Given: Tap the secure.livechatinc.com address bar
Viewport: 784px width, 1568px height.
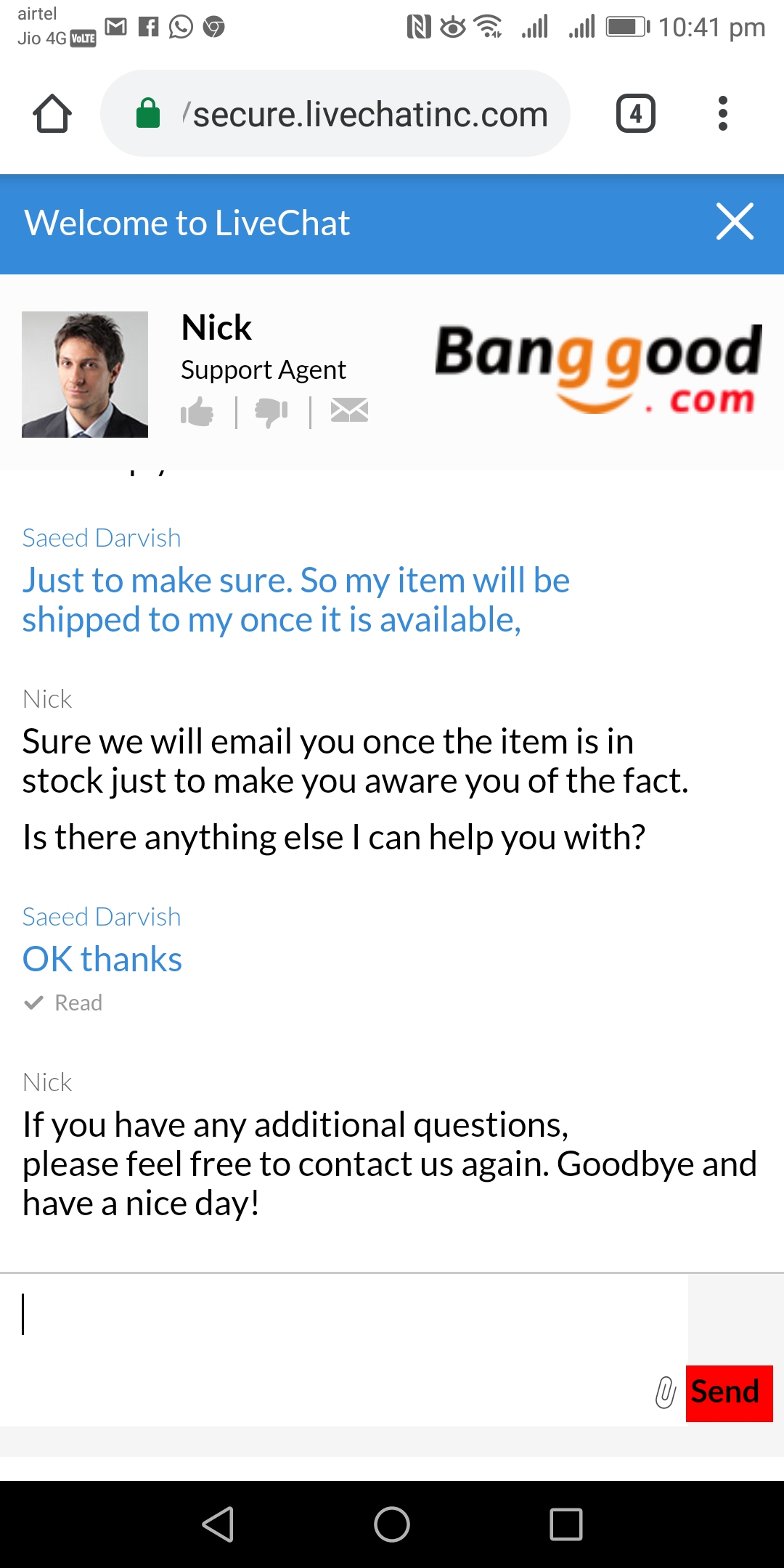Looking at the screenshot, I should pos(348,114).
